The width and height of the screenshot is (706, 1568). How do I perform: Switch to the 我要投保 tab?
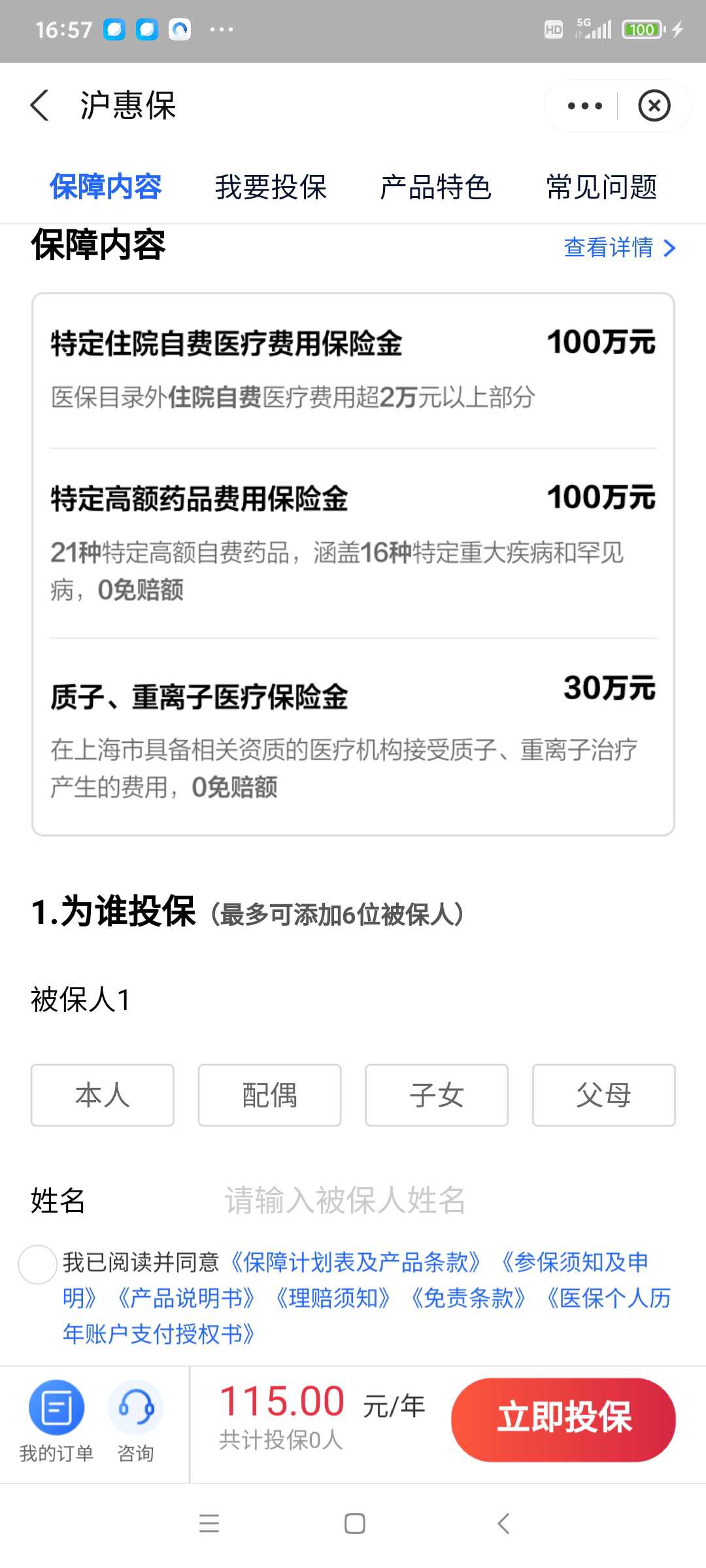[271, 188]
